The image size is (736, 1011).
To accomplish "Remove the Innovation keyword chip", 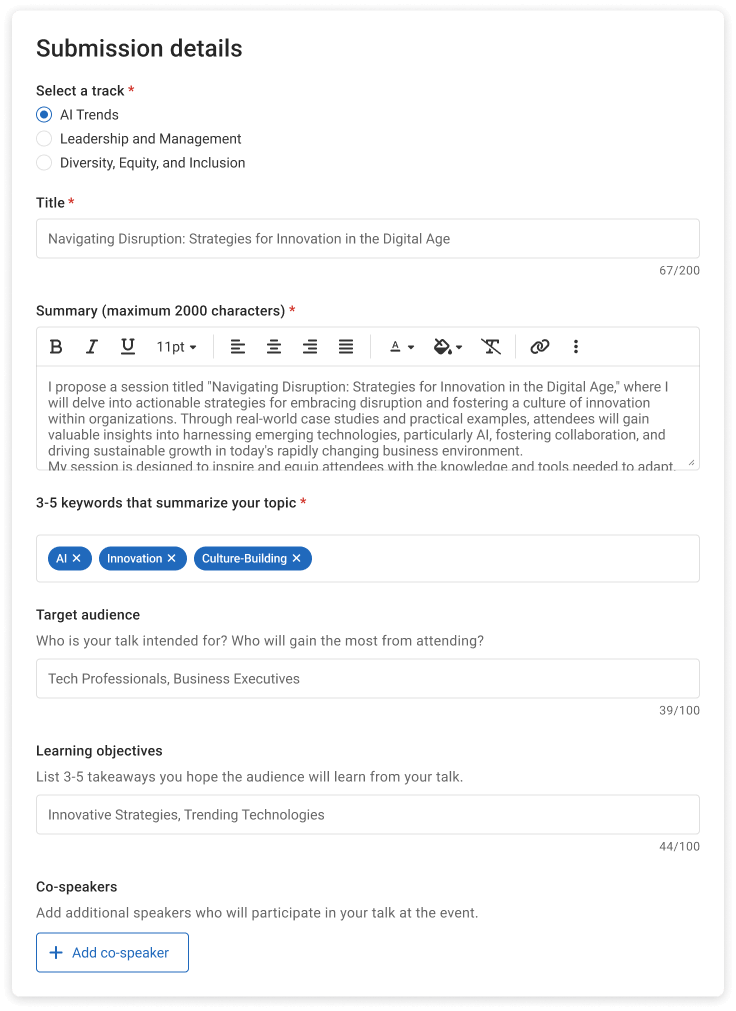I will coord(172,559).
